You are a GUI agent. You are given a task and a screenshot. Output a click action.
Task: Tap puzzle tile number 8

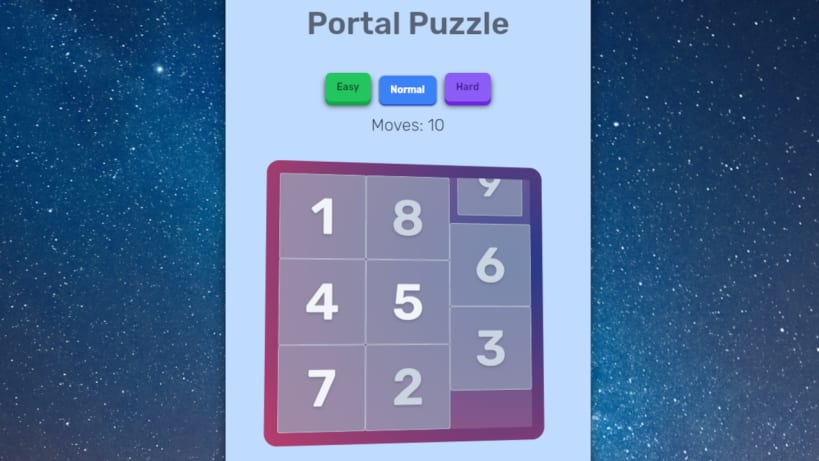[407, 218]
